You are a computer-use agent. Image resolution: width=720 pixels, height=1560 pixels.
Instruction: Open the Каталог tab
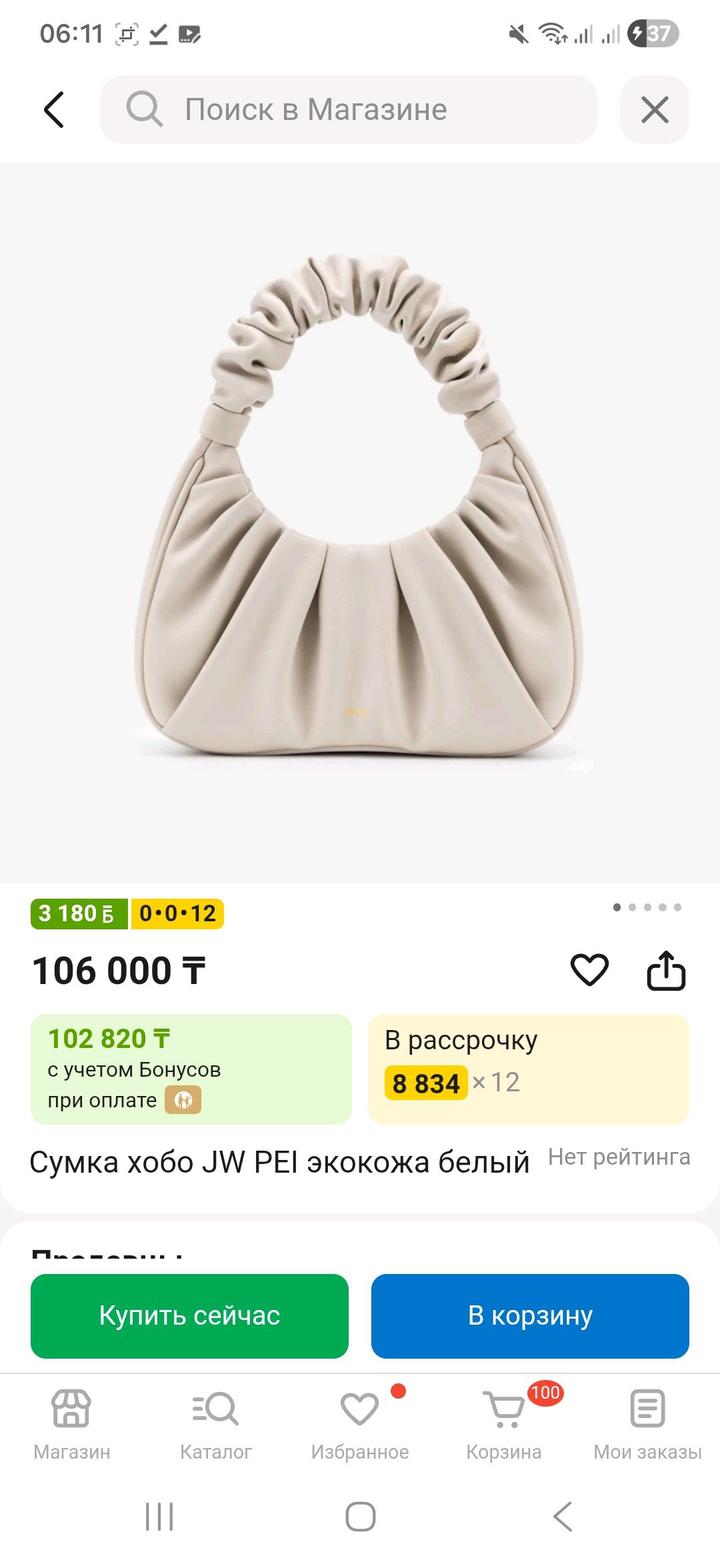pyautogui.click(x=216, y=1424)
